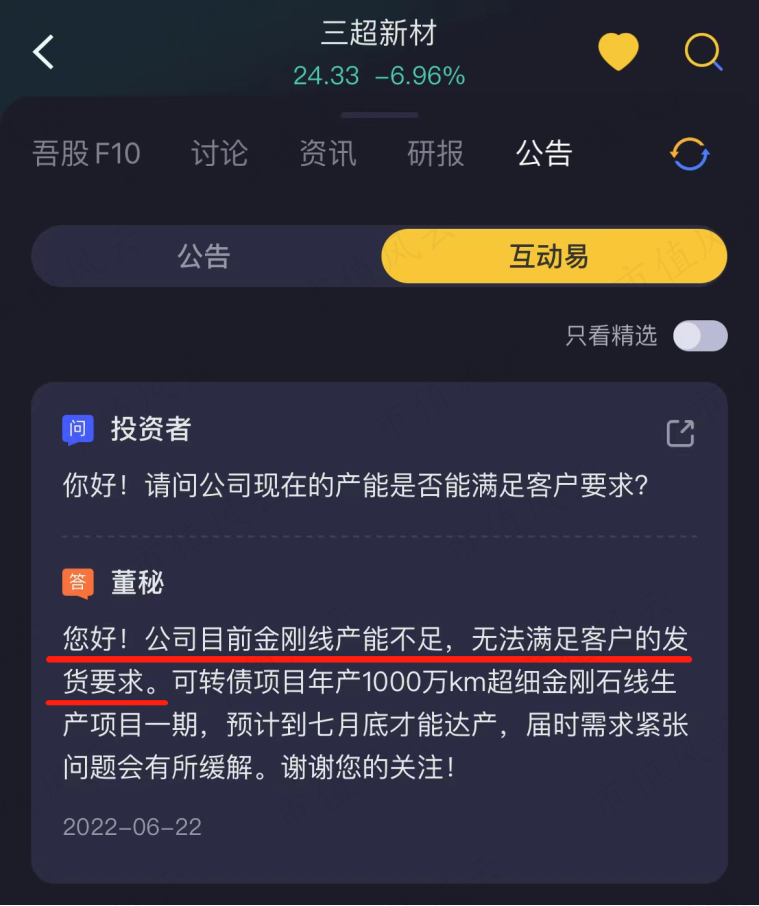759x906 pixels.
Task: Select the 公告 top tab
Action: (544, 154)
